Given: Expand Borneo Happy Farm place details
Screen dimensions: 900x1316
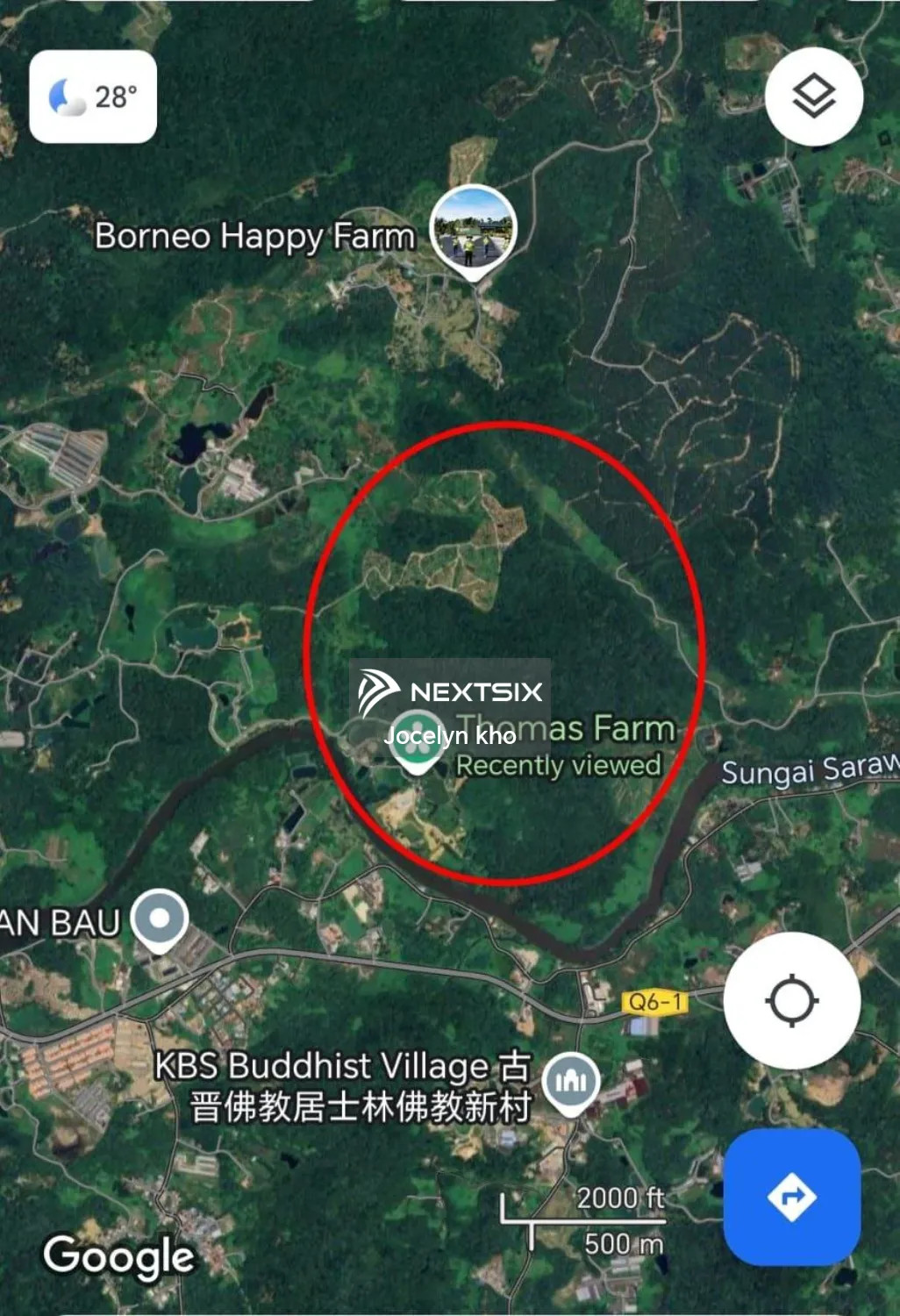Looking at the screenshot, I should coord(254,234).
